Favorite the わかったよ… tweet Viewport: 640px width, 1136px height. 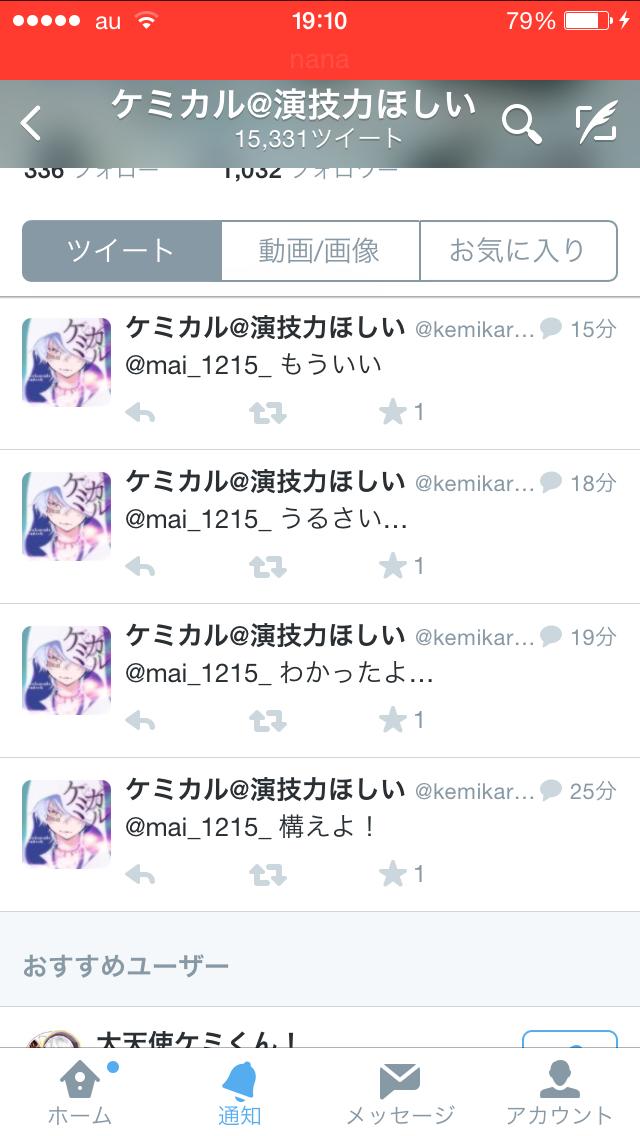pyautogui.click(x=393, y=720)
